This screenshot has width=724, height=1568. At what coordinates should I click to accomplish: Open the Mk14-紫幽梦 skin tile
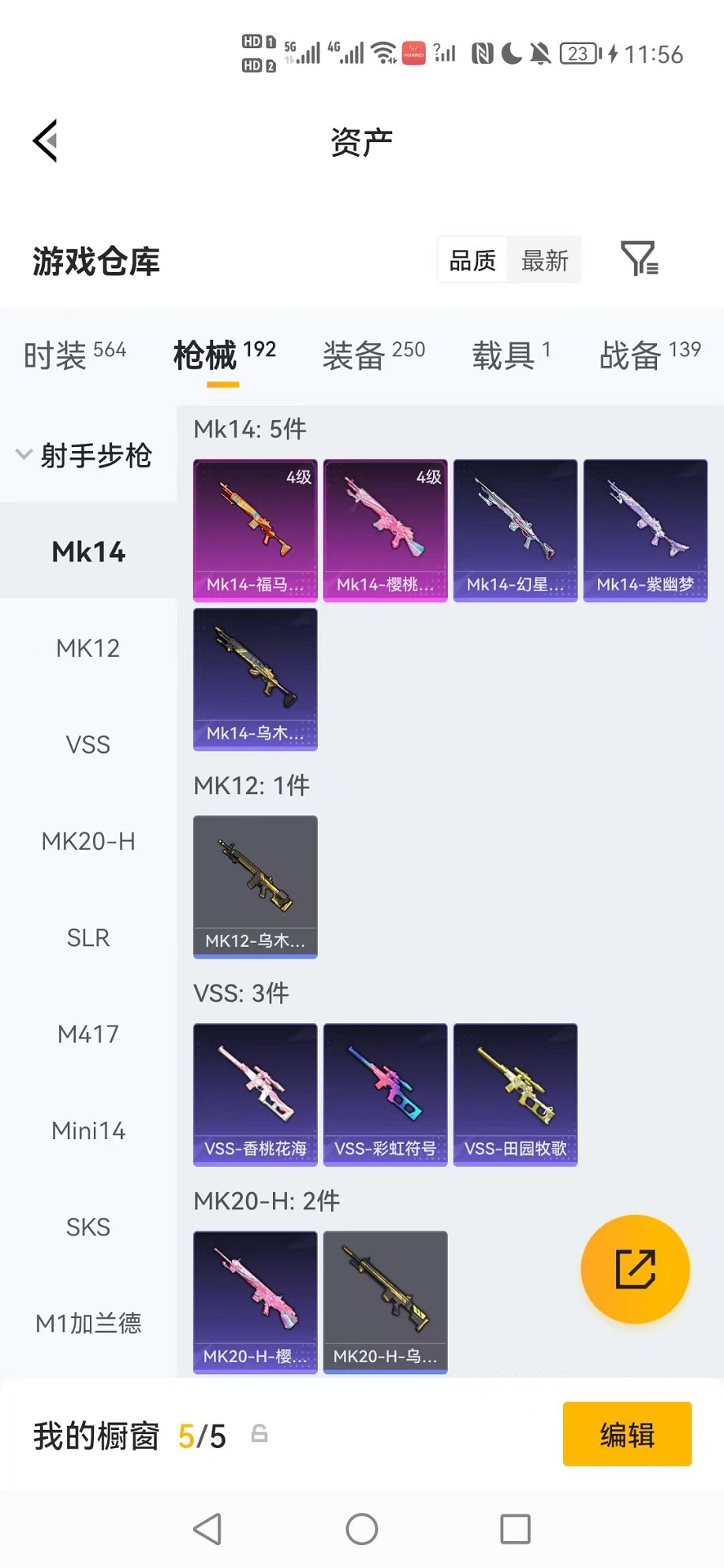point(644,530)
